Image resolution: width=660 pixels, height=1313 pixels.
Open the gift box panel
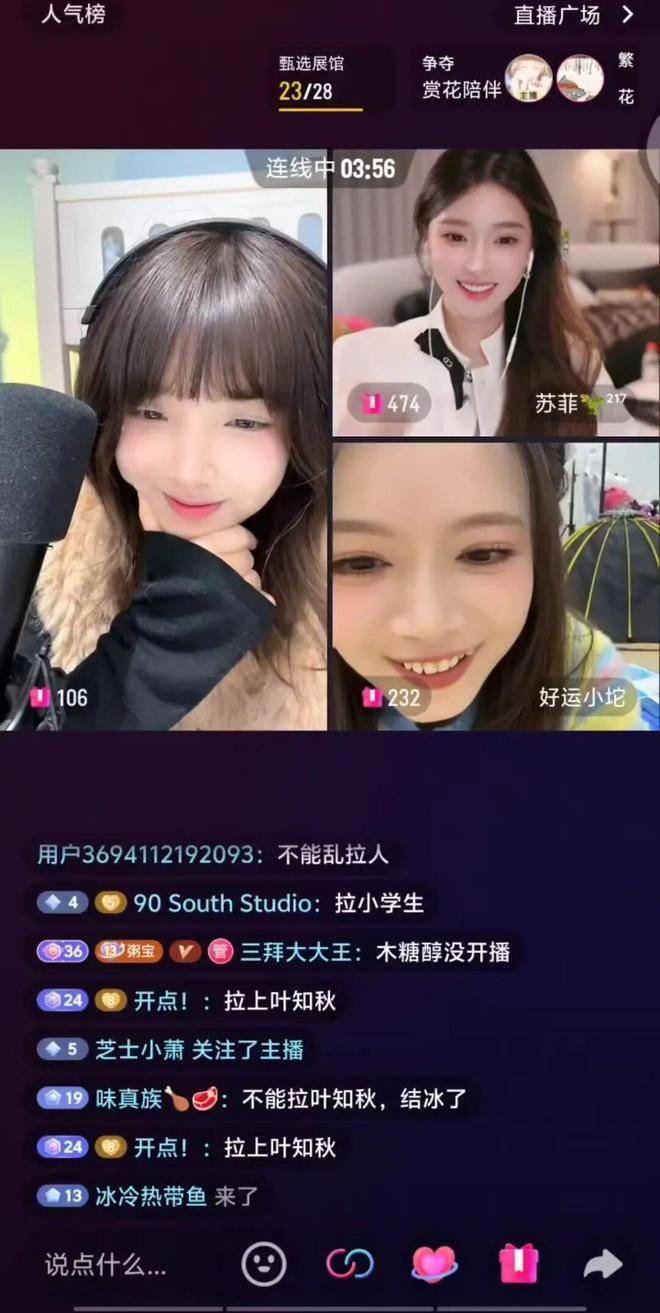pyautogui.click(x=519, y=1264)
